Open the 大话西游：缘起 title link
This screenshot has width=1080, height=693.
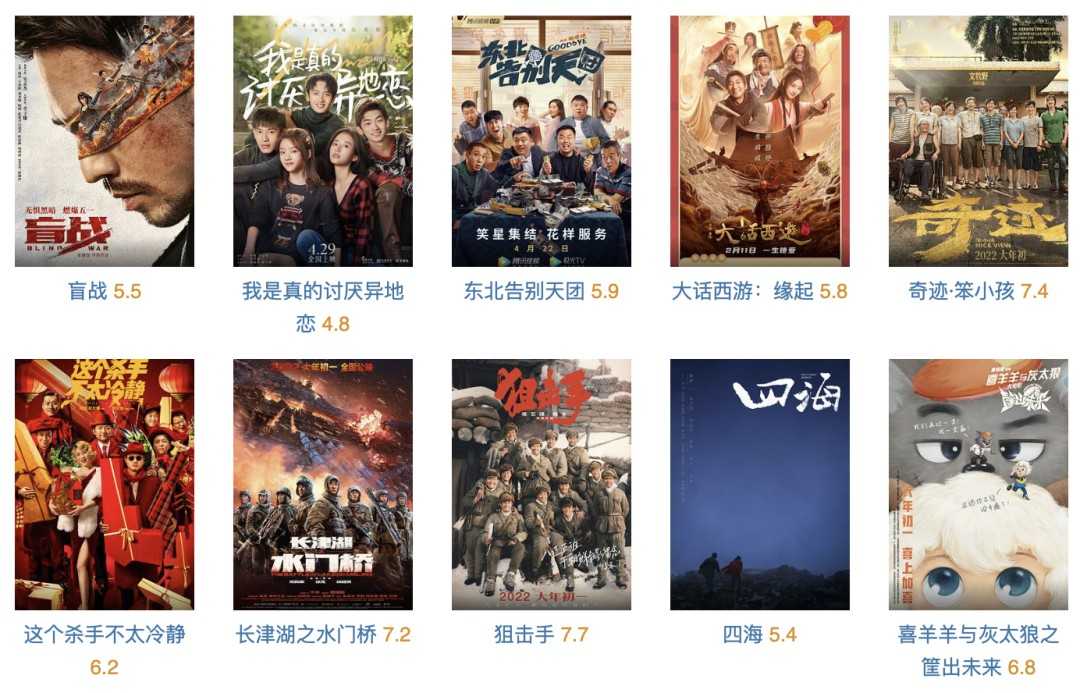(742, 292)
